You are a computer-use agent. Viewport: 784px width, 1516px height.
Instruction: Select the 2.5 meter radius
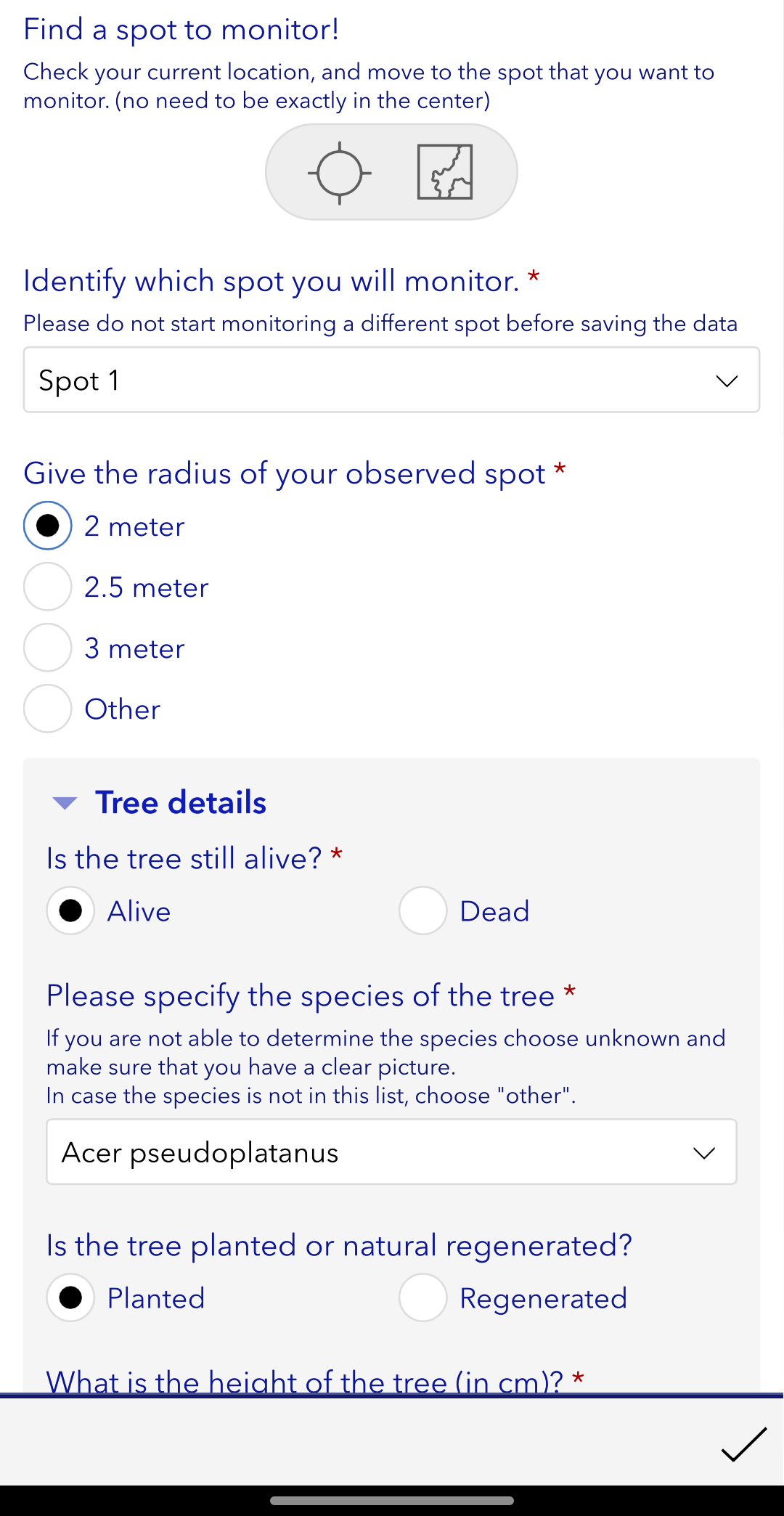pos(48,586)
